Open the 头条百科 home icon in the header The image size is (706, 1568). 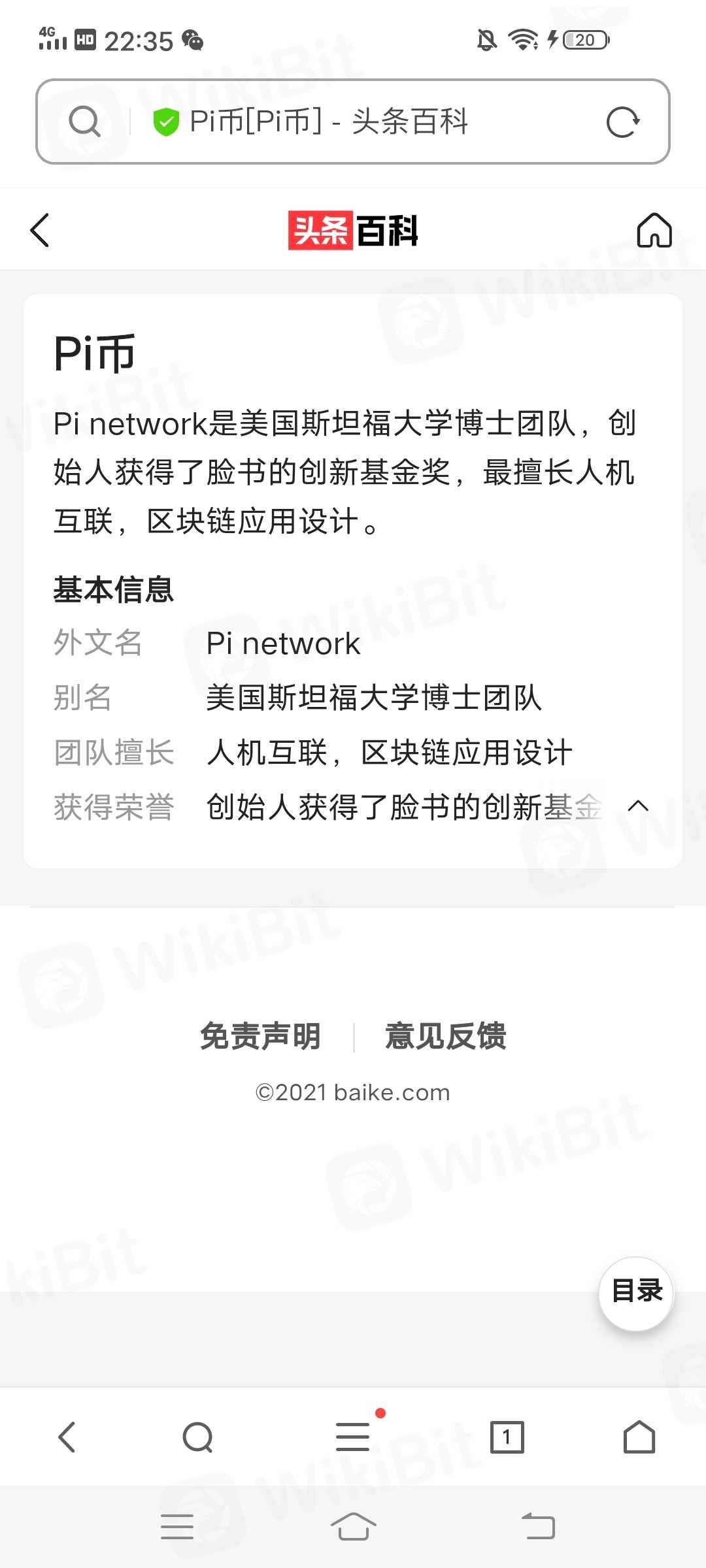[654, 230]
